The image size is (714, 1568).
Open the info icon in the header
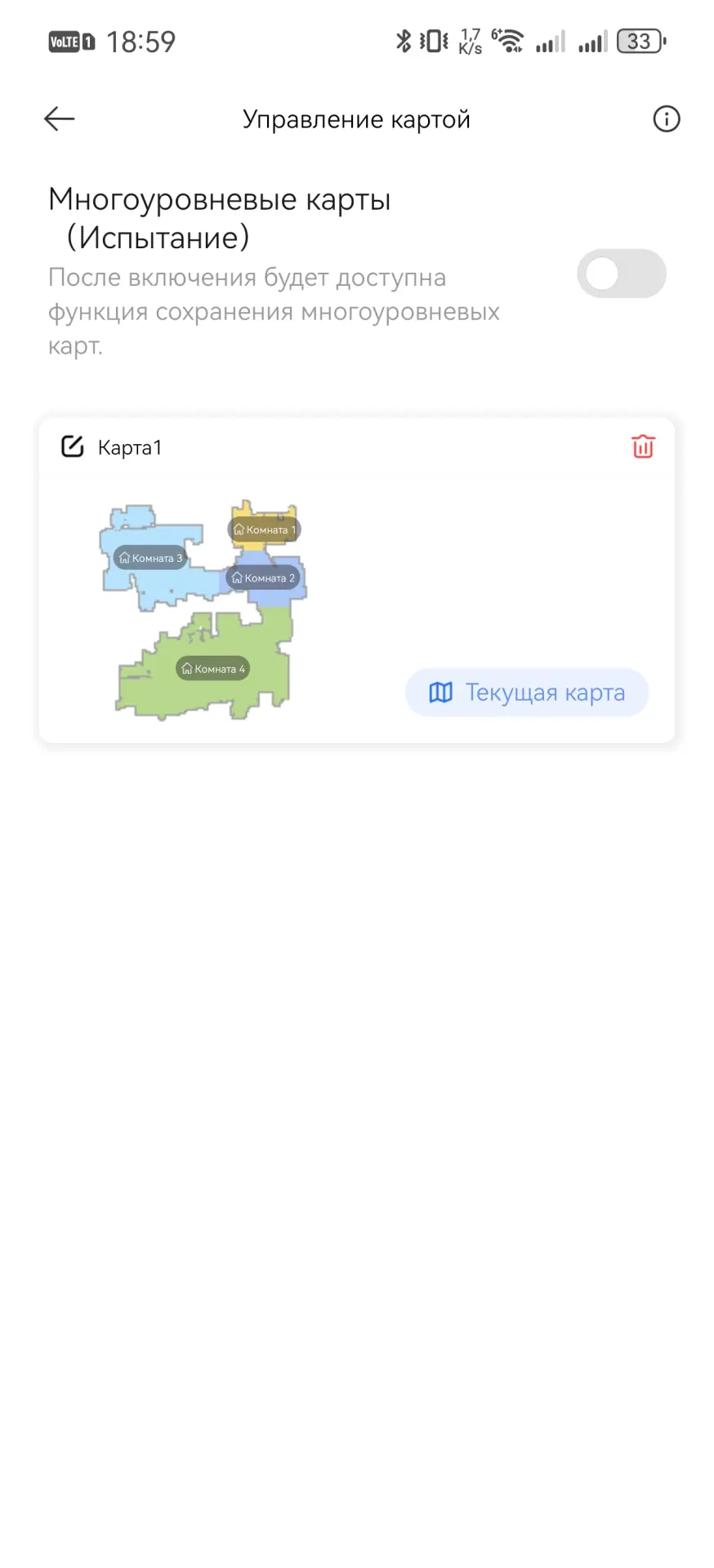point(666,119)
